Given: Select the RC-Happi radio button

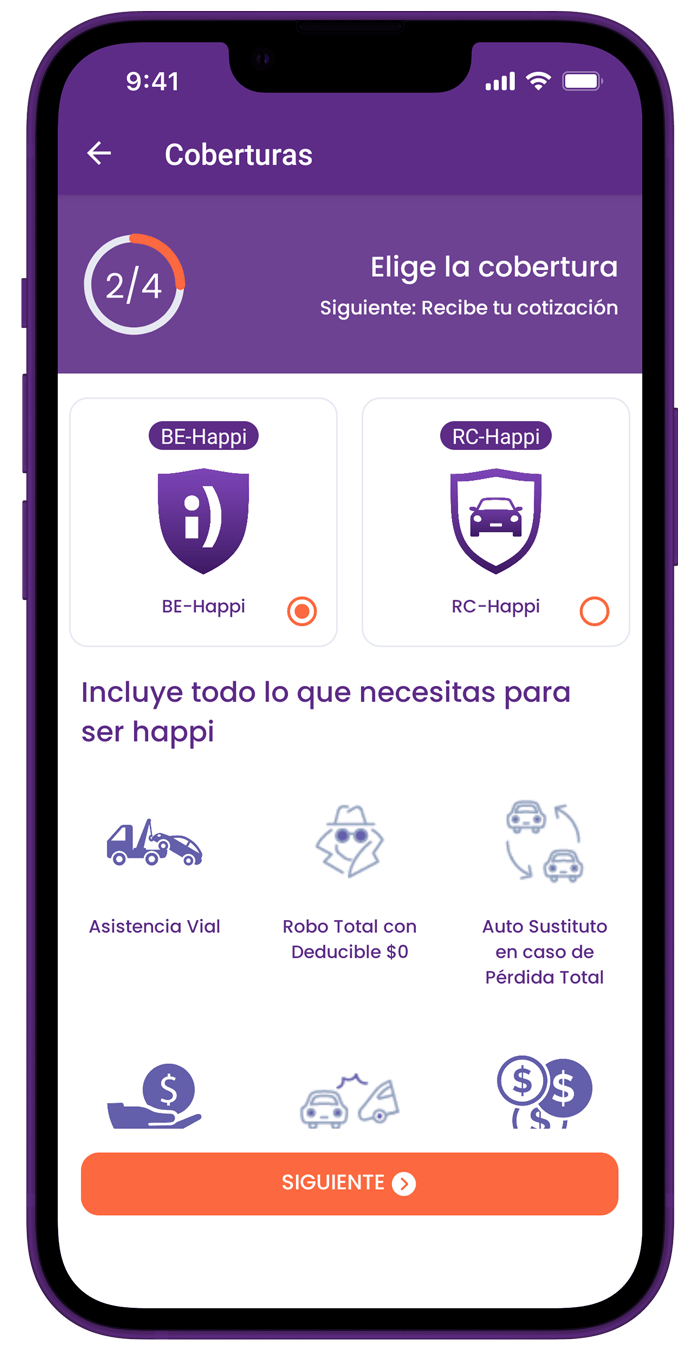Looking at the screenshot, I should pos(594,610).
